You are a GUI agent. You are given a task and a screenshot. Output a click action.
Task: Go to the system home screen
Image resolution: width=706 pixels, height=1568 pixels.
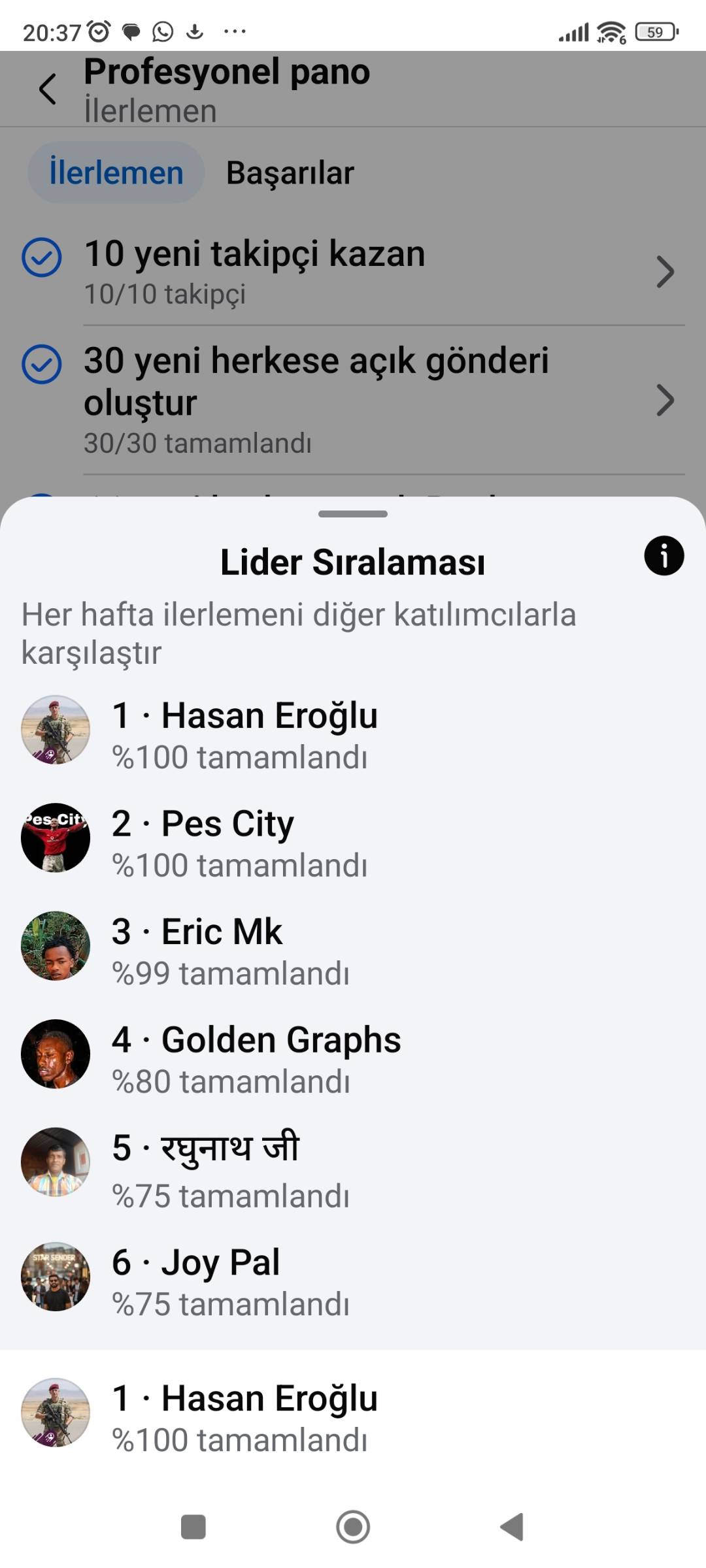pyautogui.click(x=353, y=1527)
